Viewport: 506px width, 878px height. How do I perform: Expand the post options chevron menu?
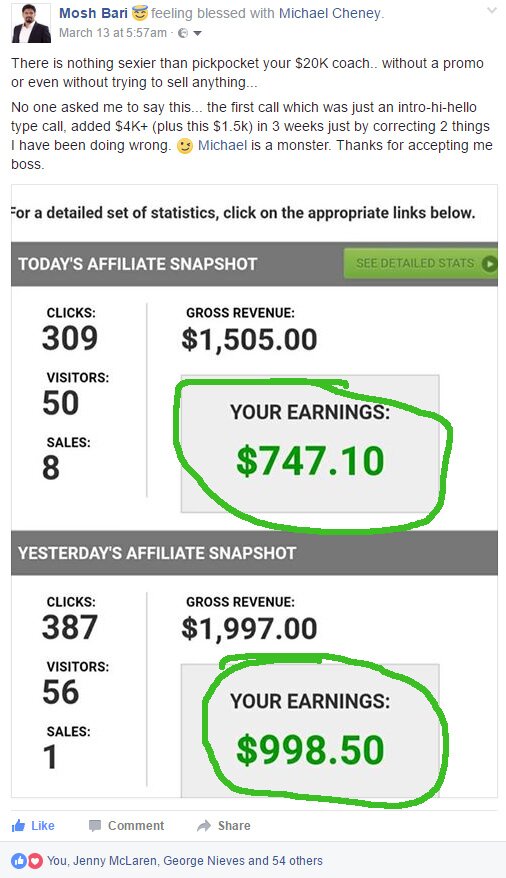coord(491,11)
